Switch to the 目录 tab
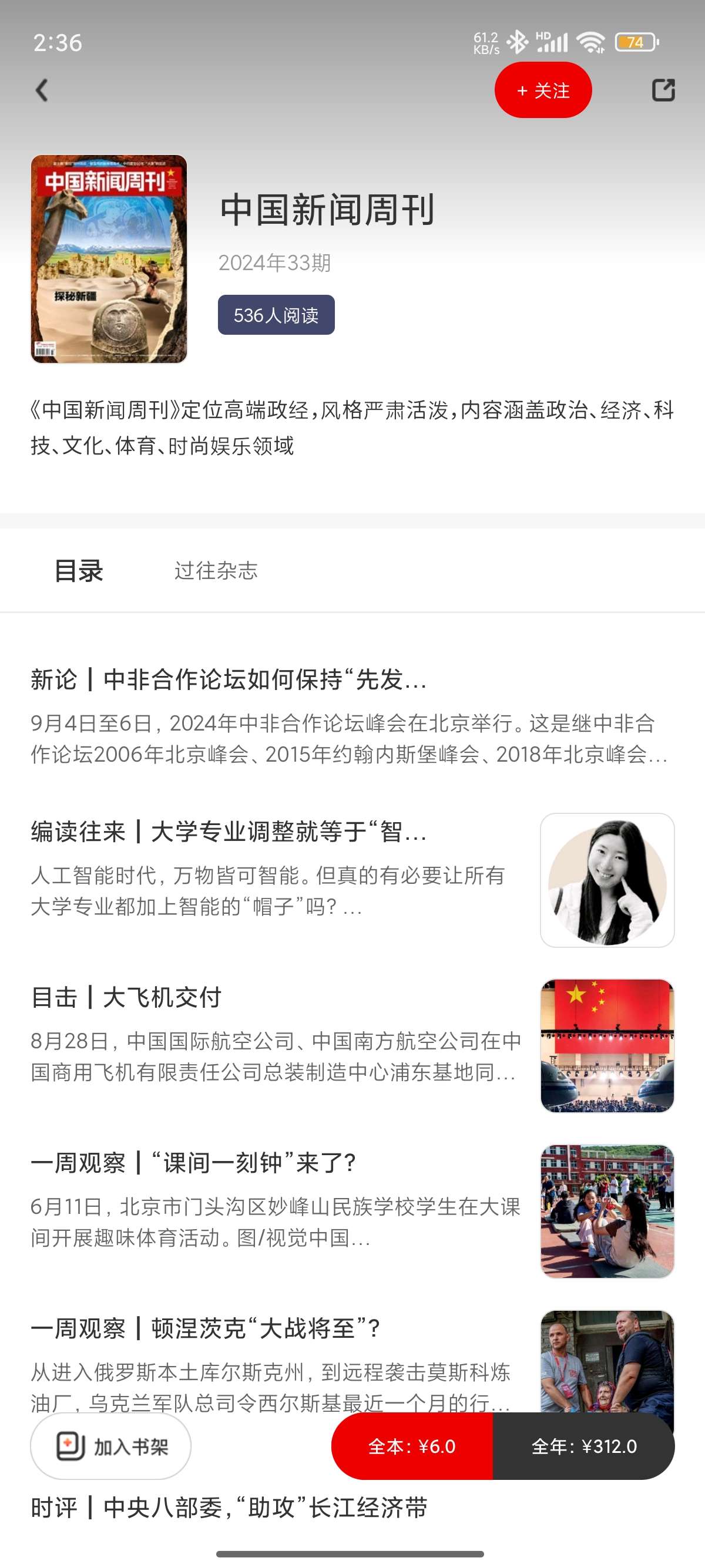Screen dimensions: 705x1568 pos(79,571)
